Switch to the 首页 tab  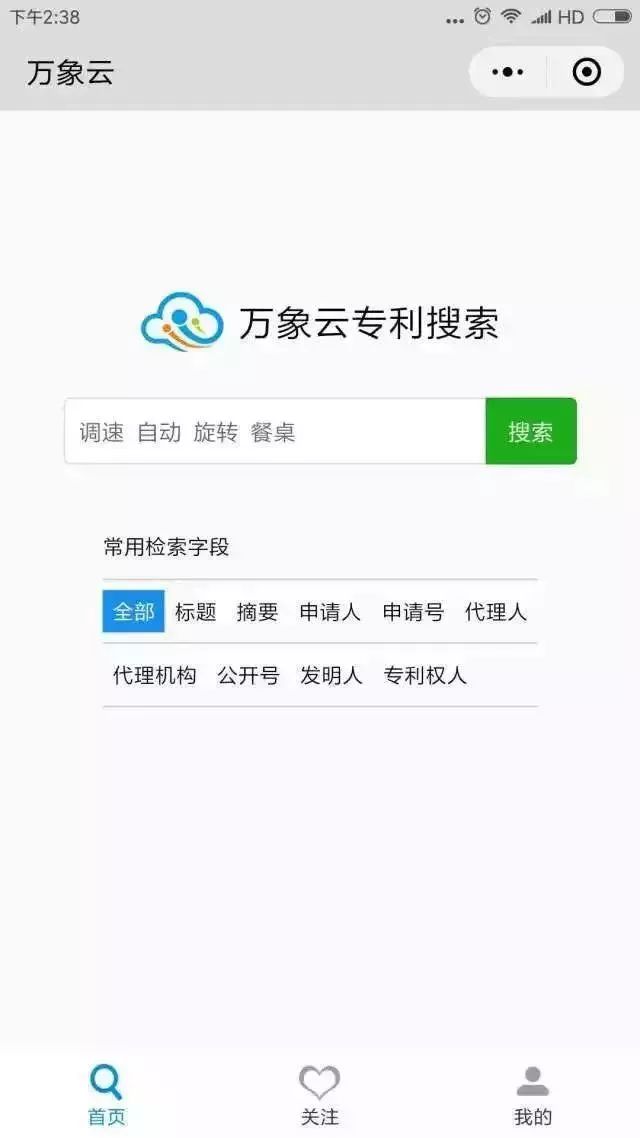coord(106,1093)
